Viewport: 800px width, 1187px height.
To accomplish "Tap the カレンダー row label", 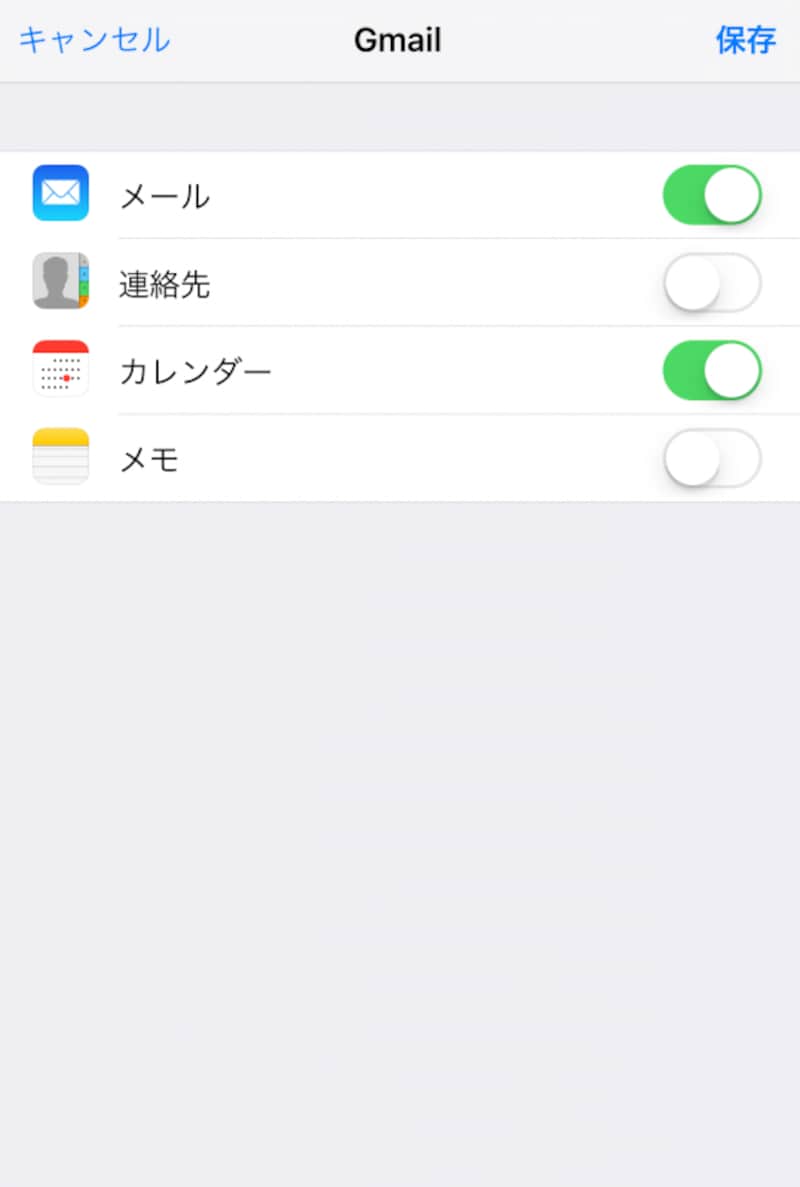I will [196, 370].
